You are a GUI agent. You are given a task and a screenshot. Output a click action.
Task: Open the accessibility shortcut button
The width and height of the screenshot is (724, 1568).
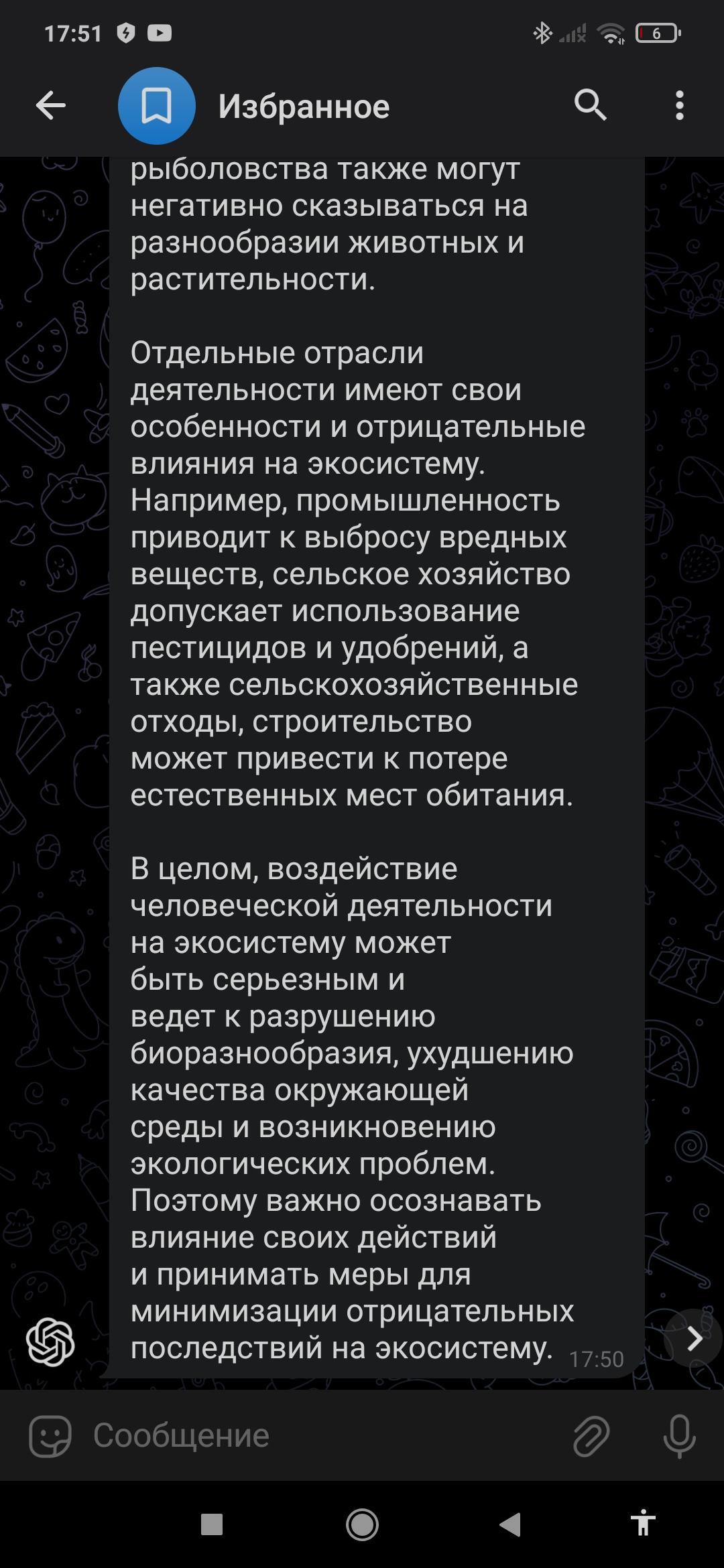[x=642, y=1524]
